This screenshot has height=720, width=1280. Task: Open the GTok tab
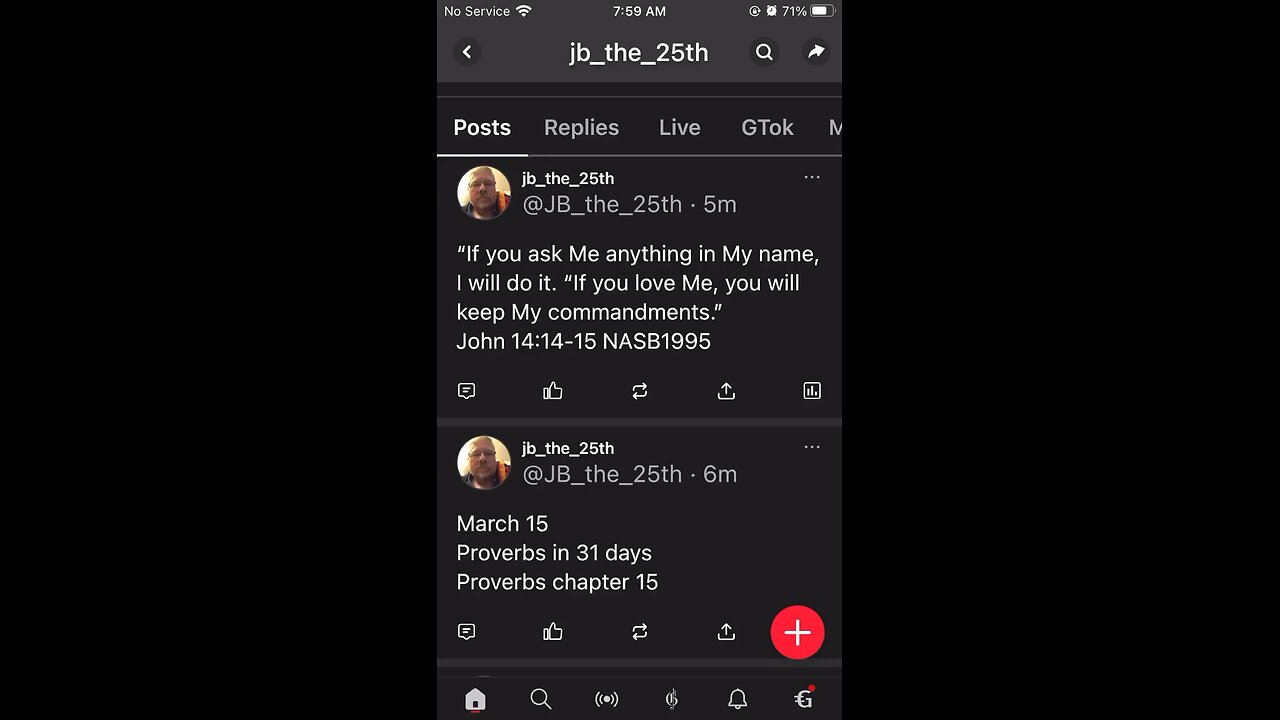pyautogui.click(x=767, y=128)
